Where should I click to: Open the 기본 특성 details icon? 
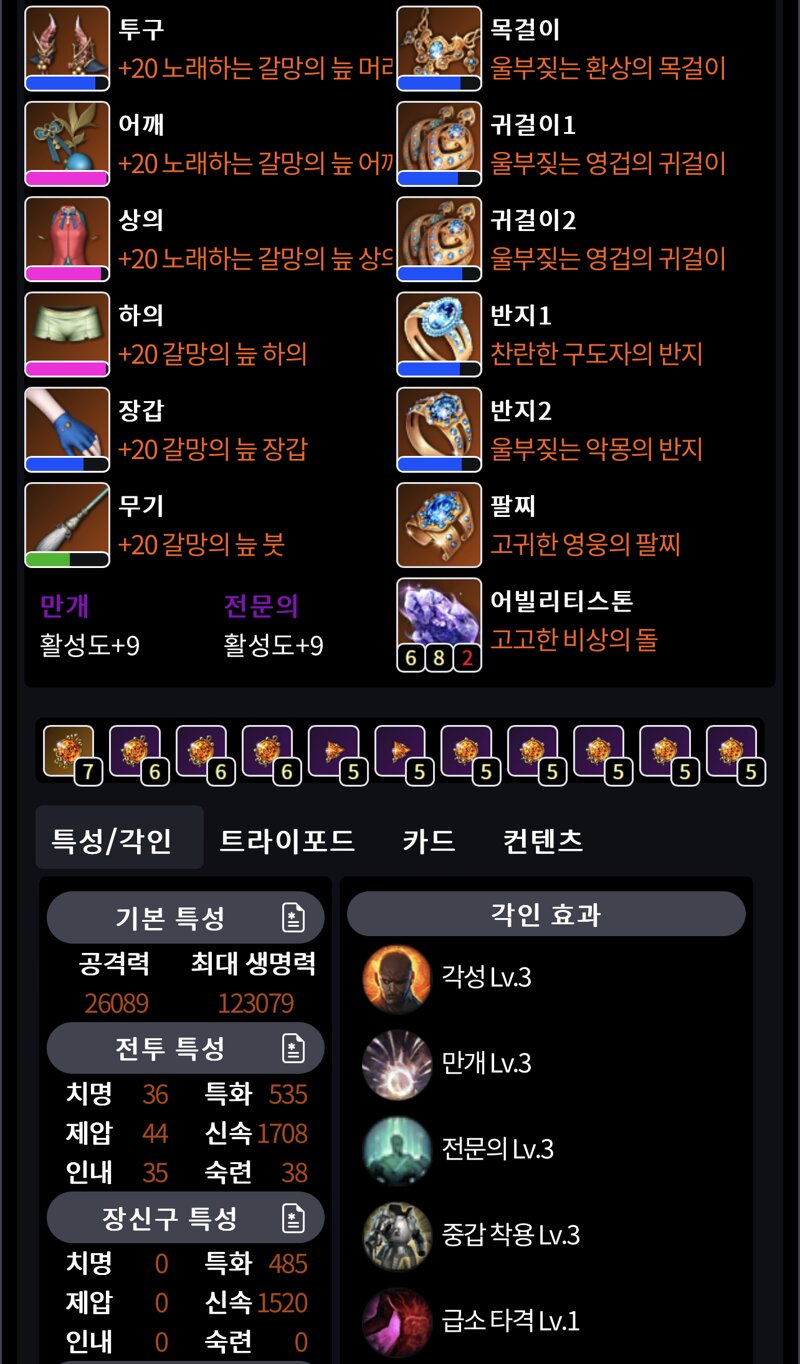[292, 918]
